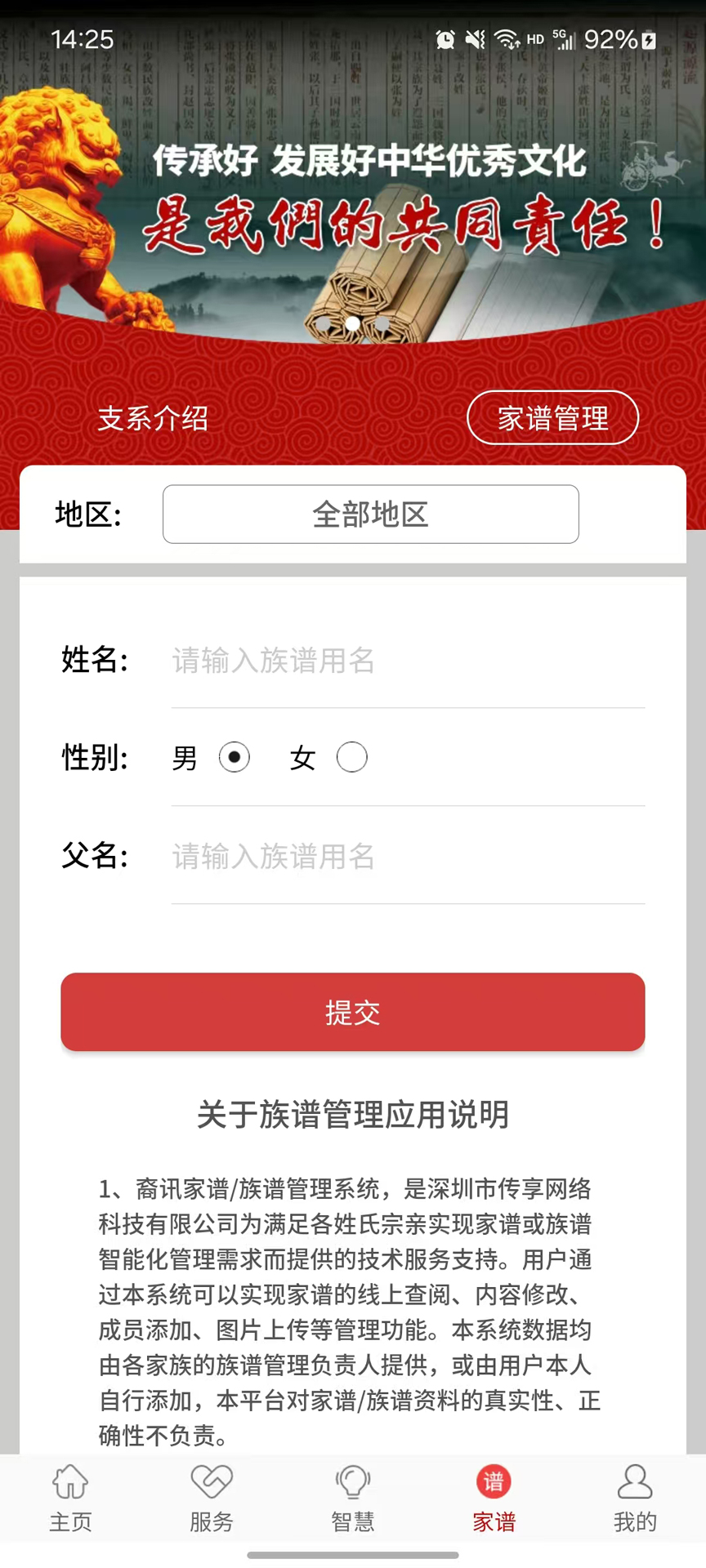Screen dimensions: 706x1568
Task: Tap the 5G signal icon
Action: coord(566,39)
